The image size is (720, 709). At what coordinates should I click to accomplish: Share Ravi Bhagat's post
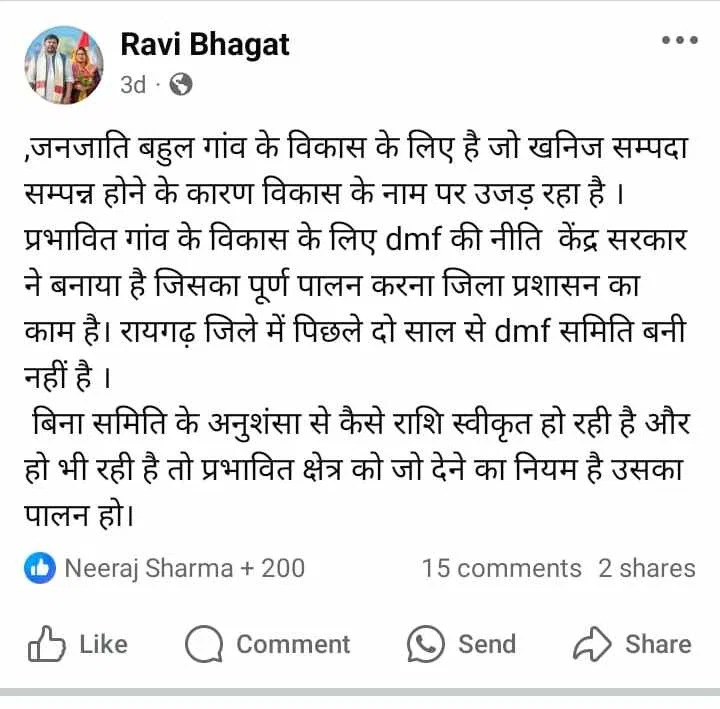(x=632, y=645)
